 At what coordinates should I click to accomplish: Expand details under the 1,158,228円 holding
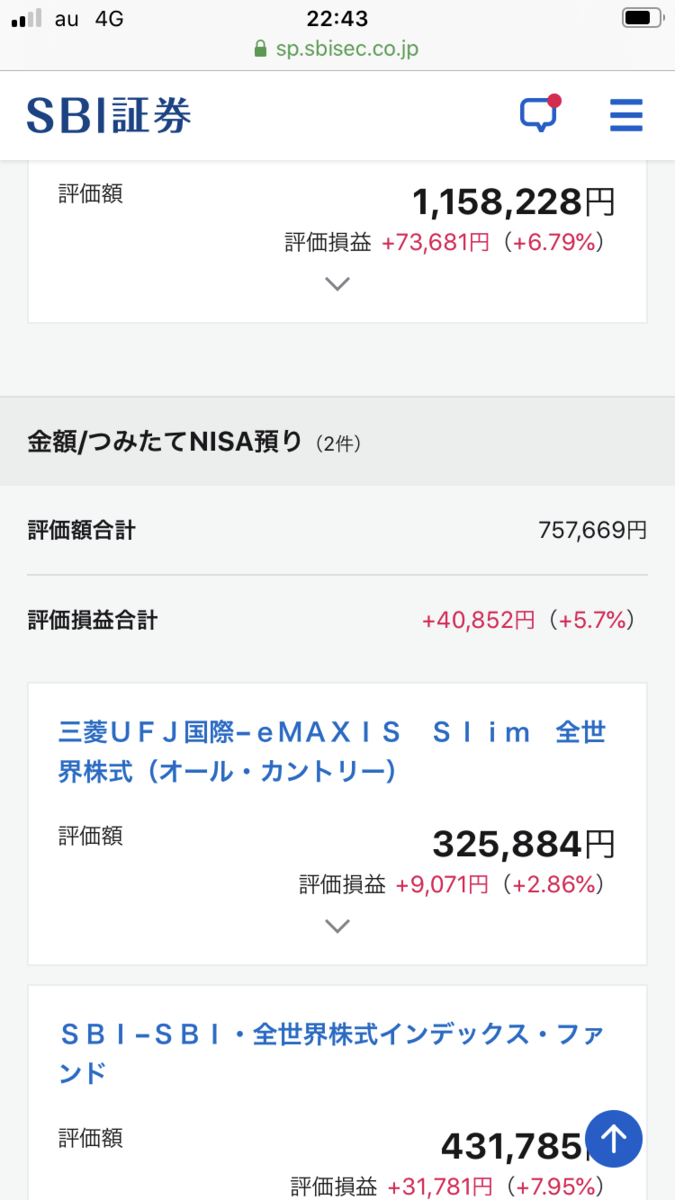click(x=338, y=284)
